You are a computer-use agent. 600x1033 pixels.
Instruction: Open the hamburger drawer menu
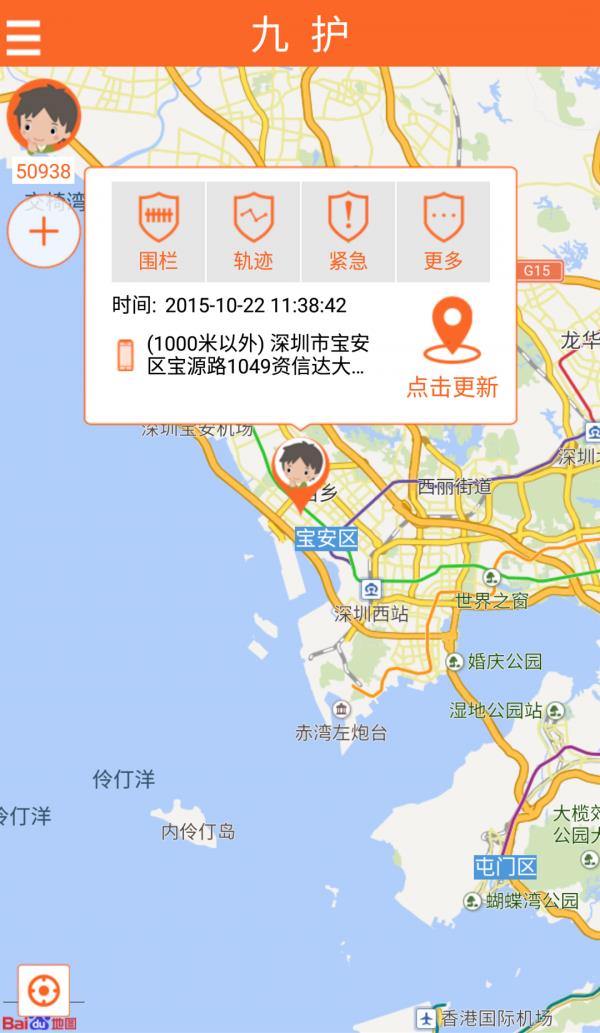24,35
